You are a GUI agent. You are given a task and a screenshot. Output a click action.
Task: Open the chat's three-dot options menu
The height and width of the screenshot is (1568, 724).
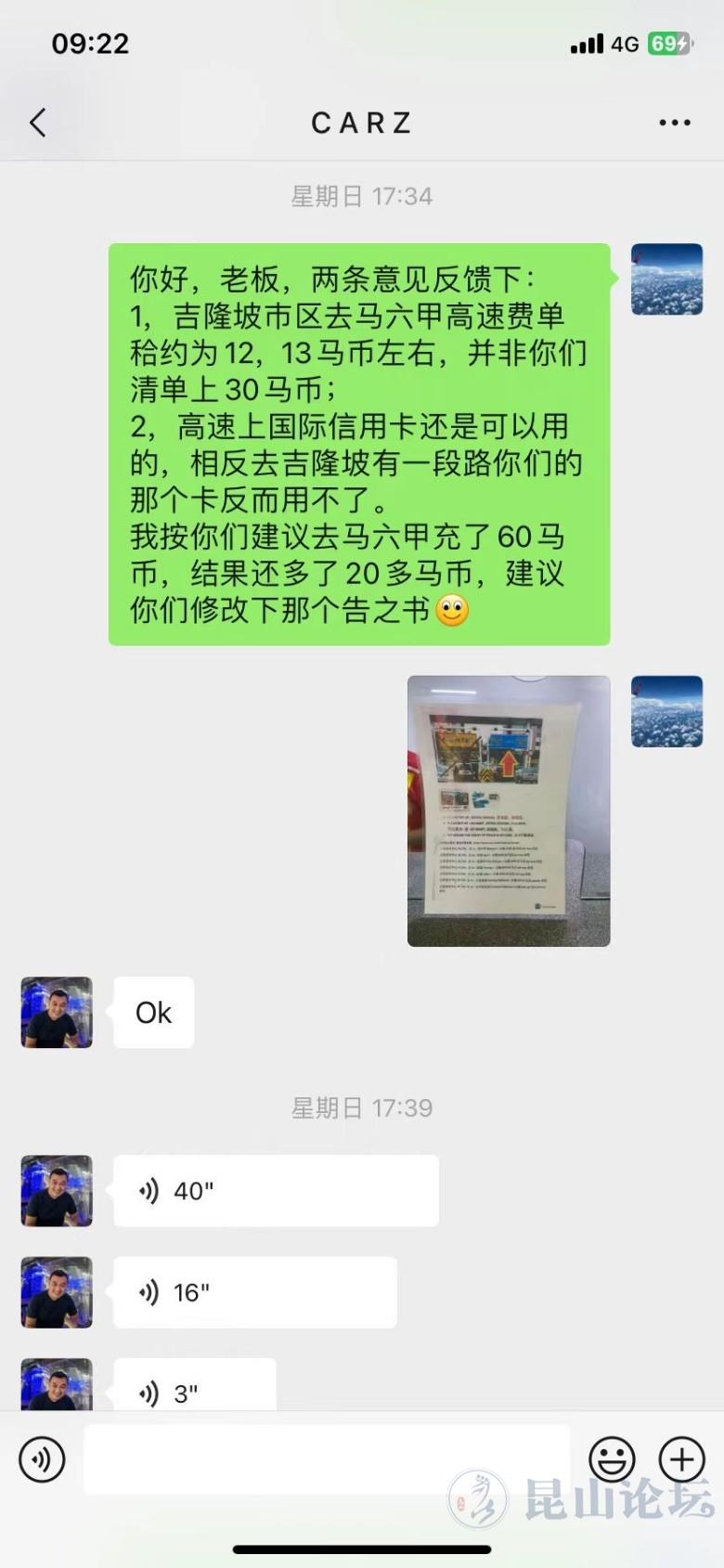coord(675,123)
